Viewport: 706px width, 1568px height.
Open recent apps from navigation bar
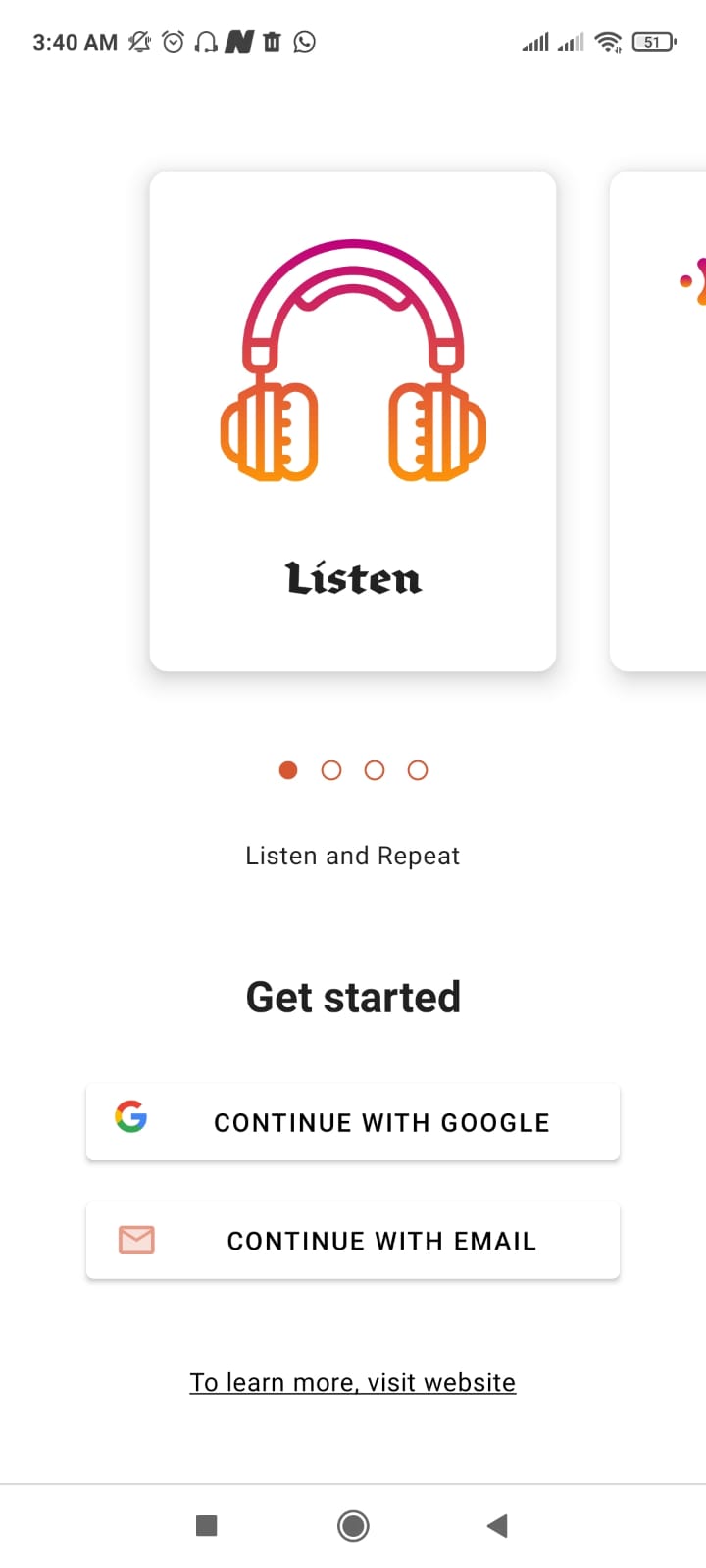click(206, 1525)
